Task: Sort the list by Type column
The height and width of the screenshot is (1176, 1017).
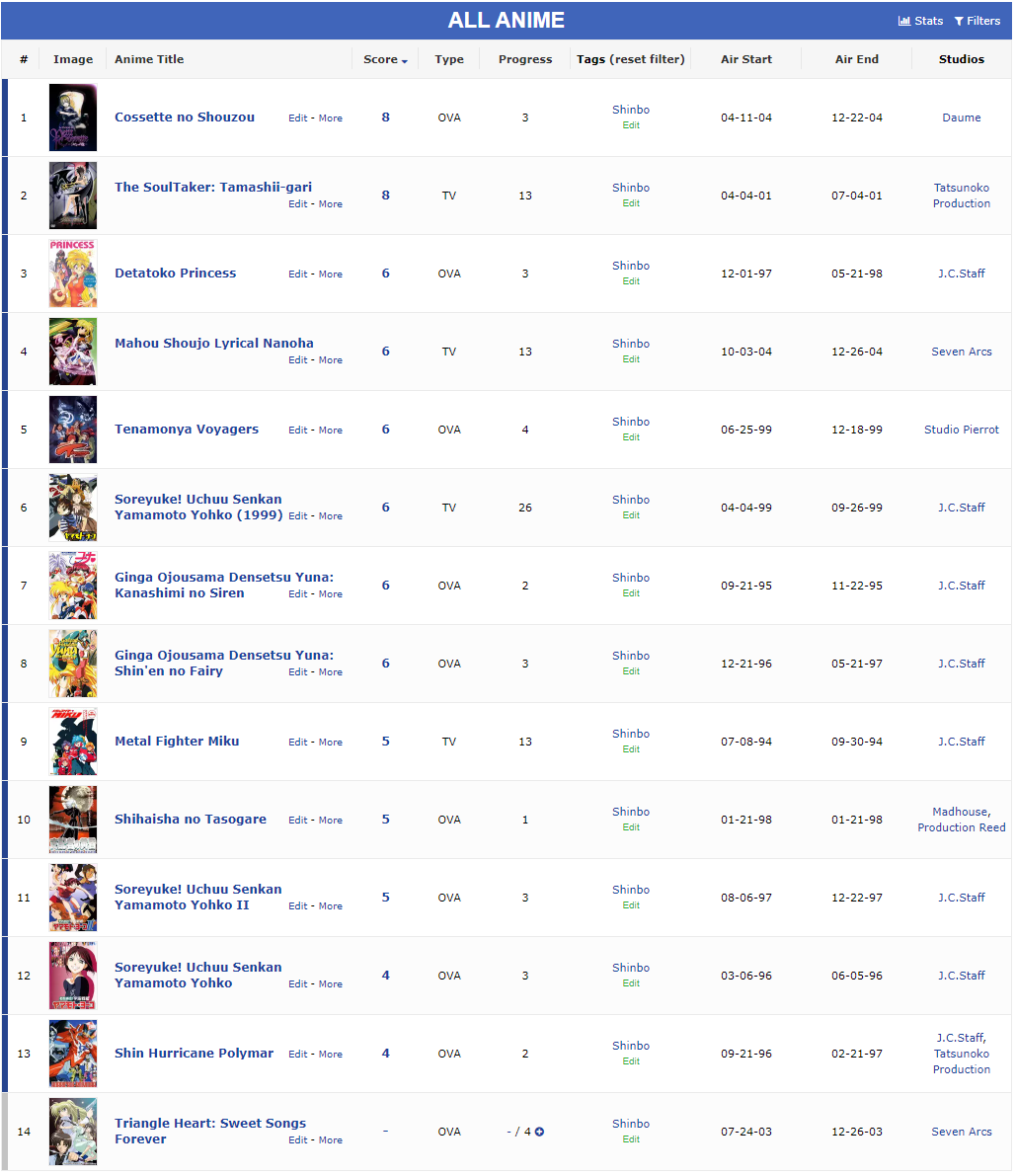Action: point(449,59)
